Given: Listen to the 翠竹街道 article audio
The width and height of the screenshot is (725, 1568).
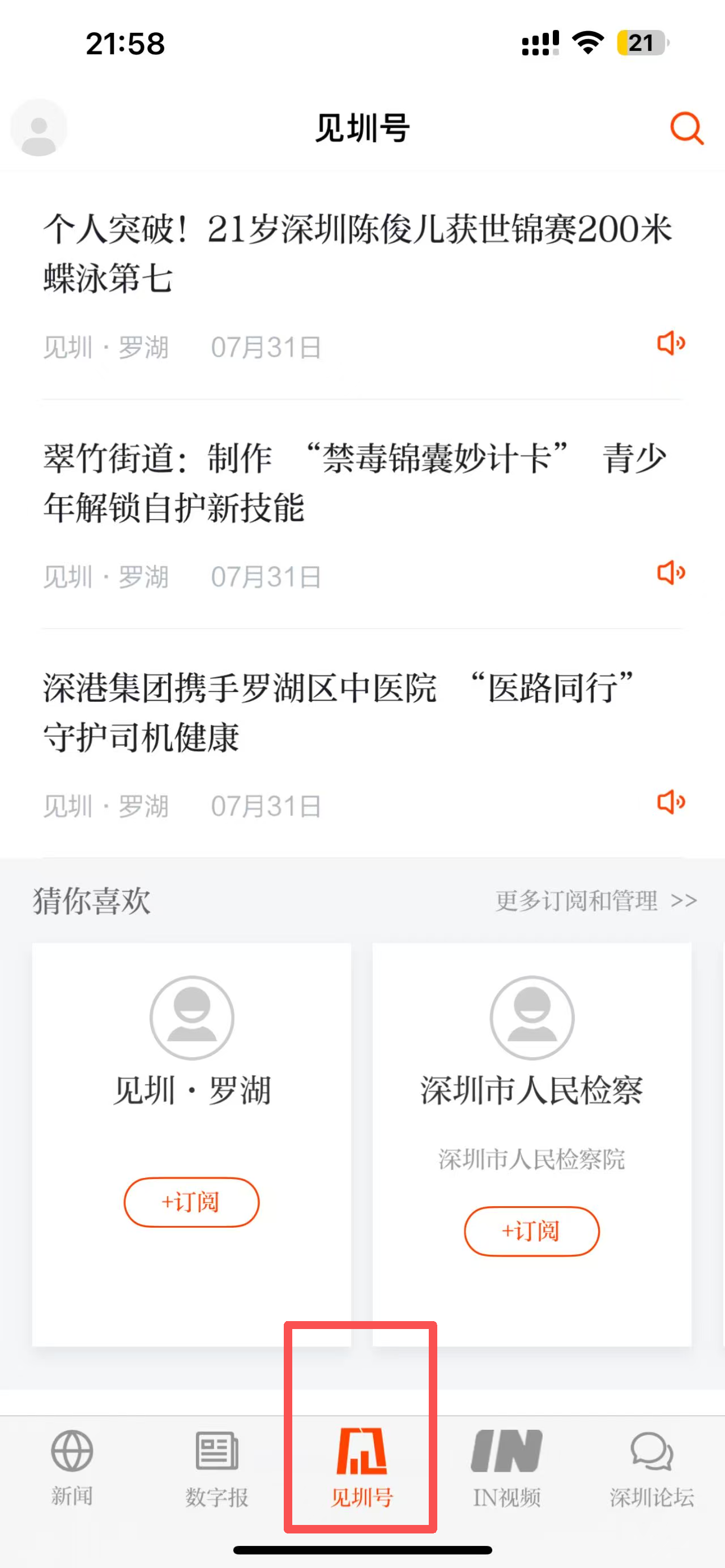Looking at the screenshot, I should [x=671, y=573].
